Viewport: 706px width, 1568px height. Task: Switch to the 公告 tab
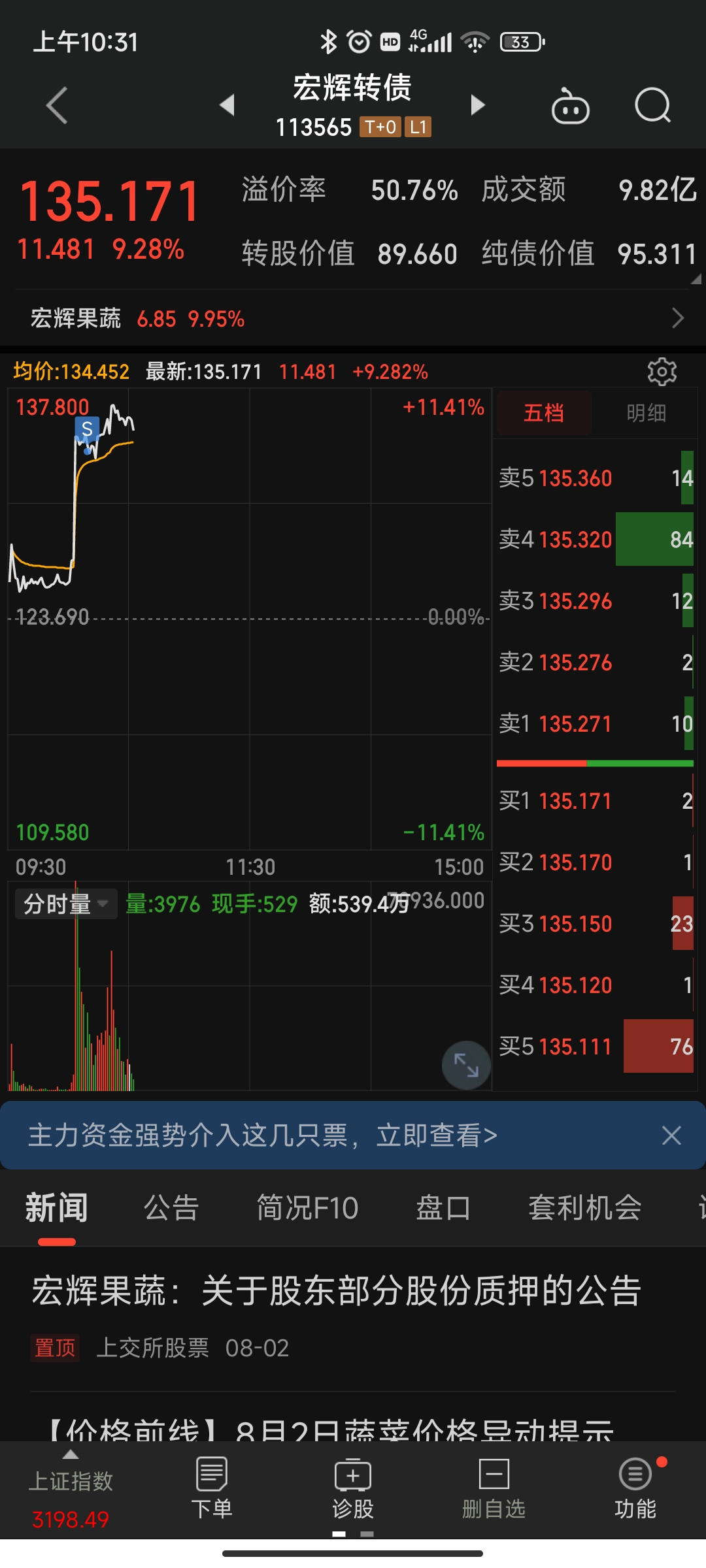[x=171, y=1208]
